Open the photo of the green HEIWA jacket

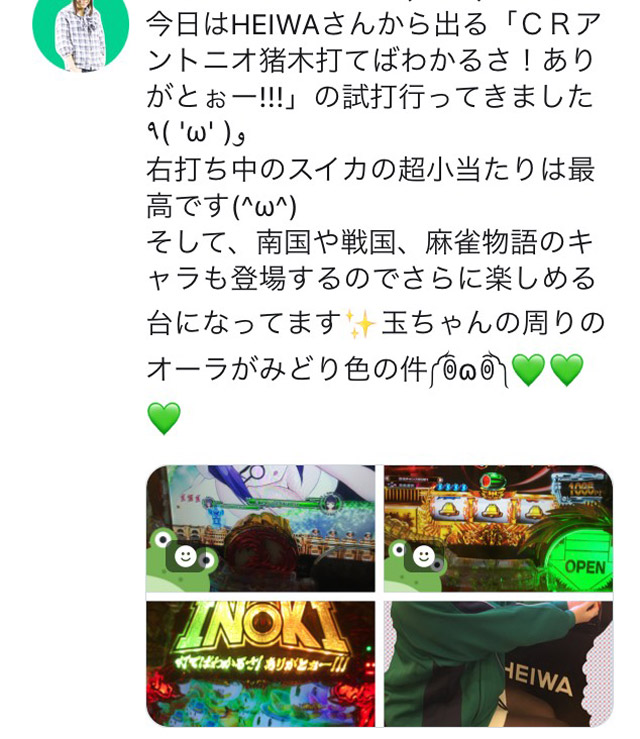click(x=498, y=663)
